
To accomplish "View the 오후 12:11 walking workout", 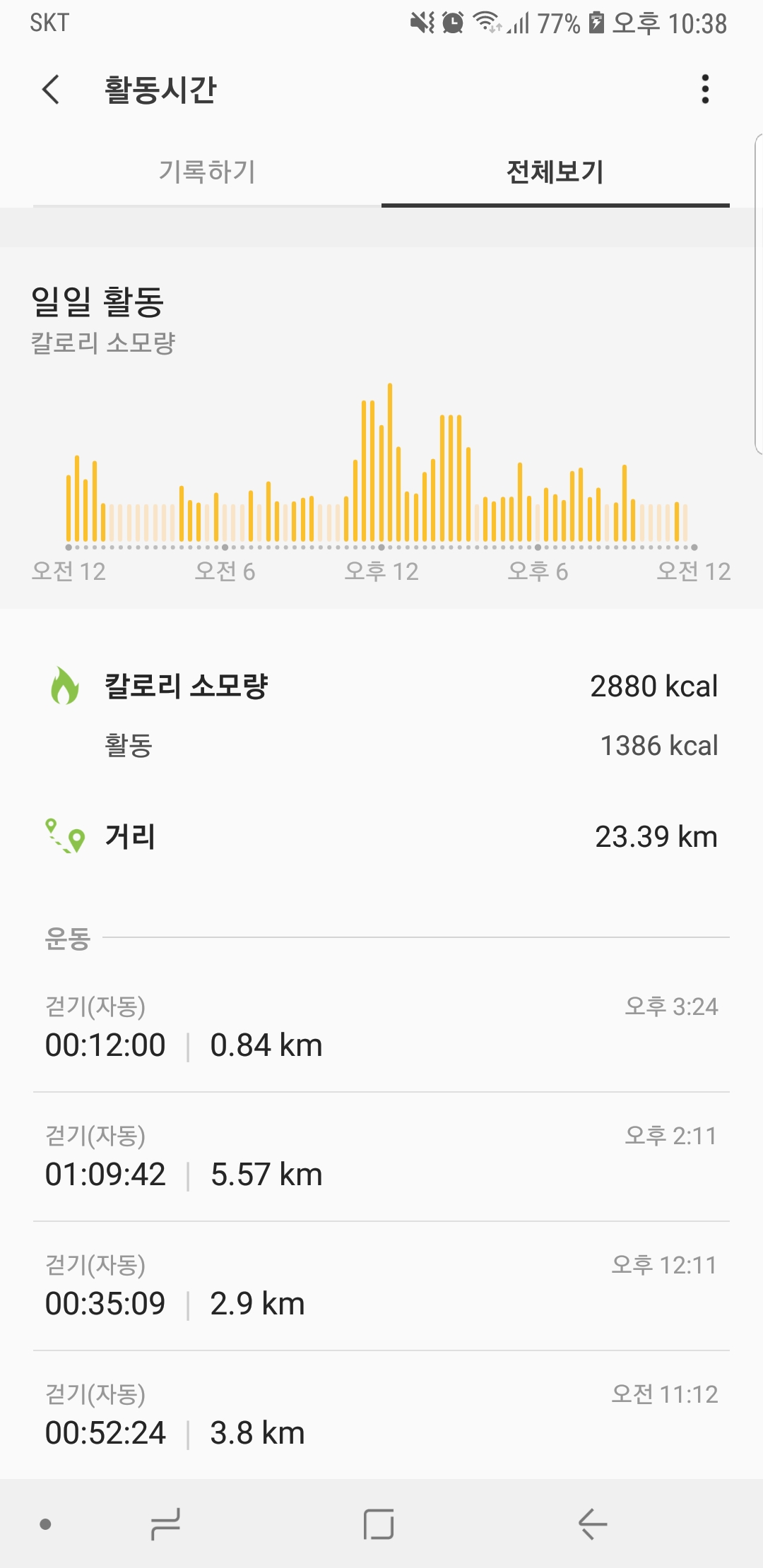I will (381, 1286).
